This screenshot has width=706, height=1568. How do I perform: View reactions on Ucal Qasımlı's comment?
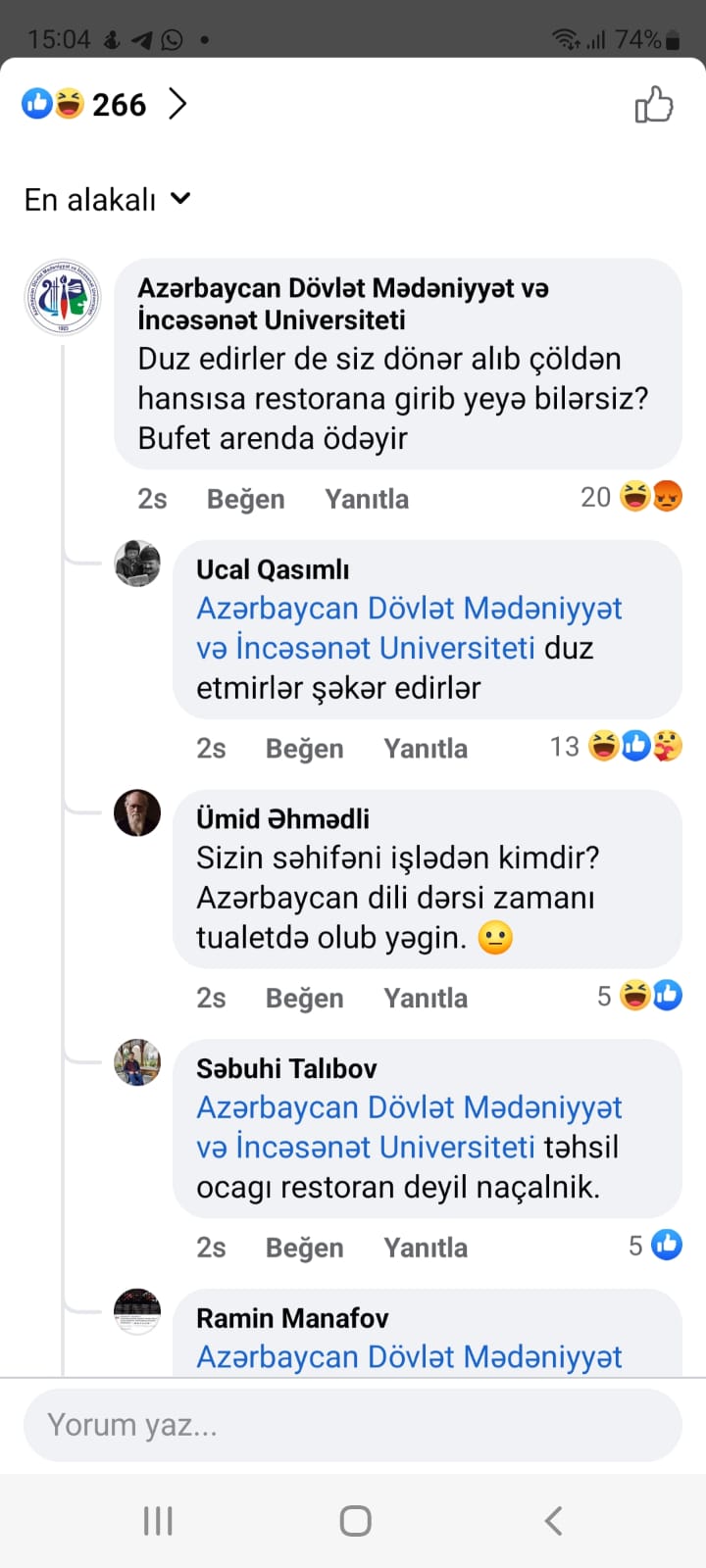616,747
